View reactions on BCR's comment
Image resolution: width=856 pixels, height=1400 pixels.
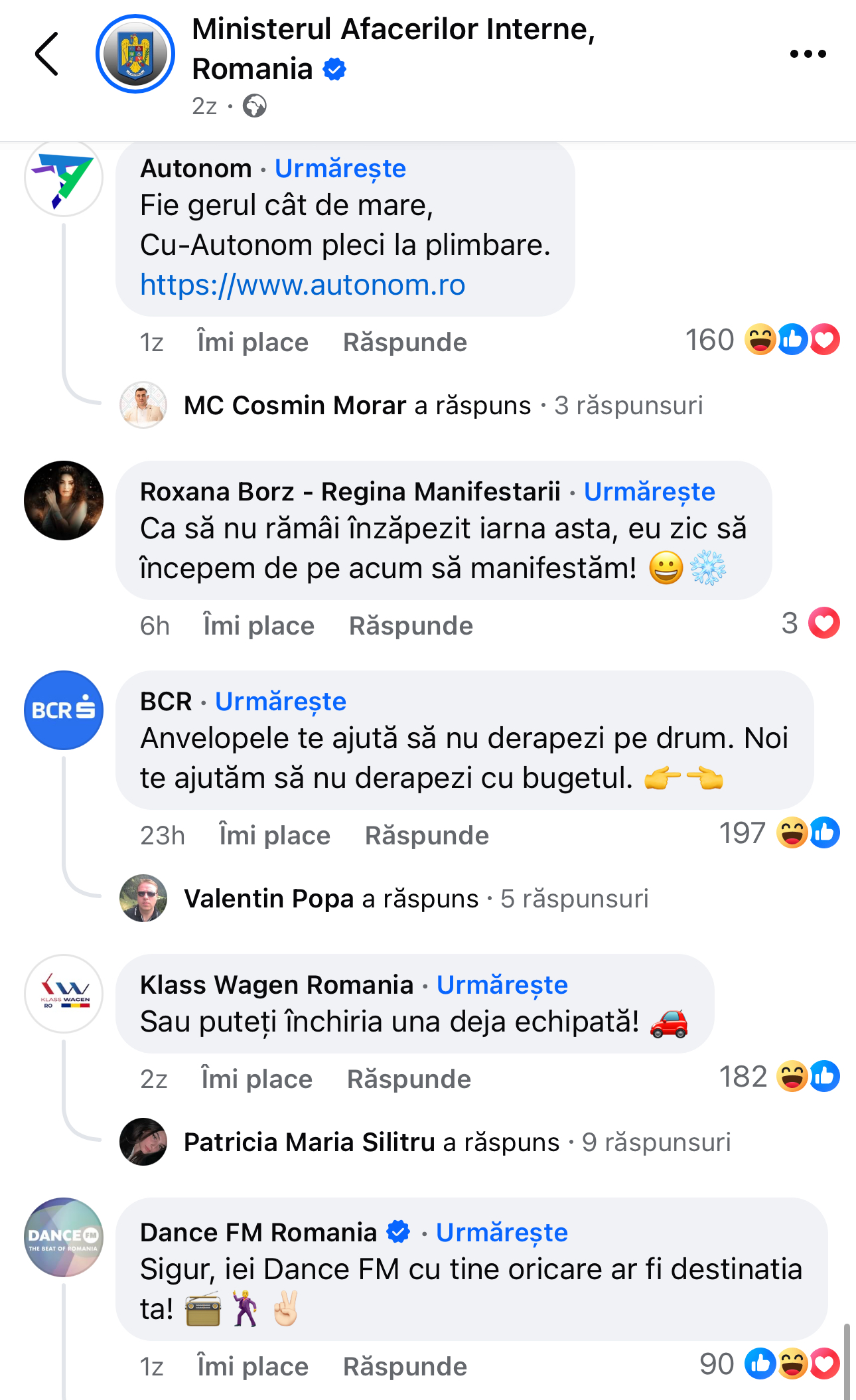(x=780, y=833)
